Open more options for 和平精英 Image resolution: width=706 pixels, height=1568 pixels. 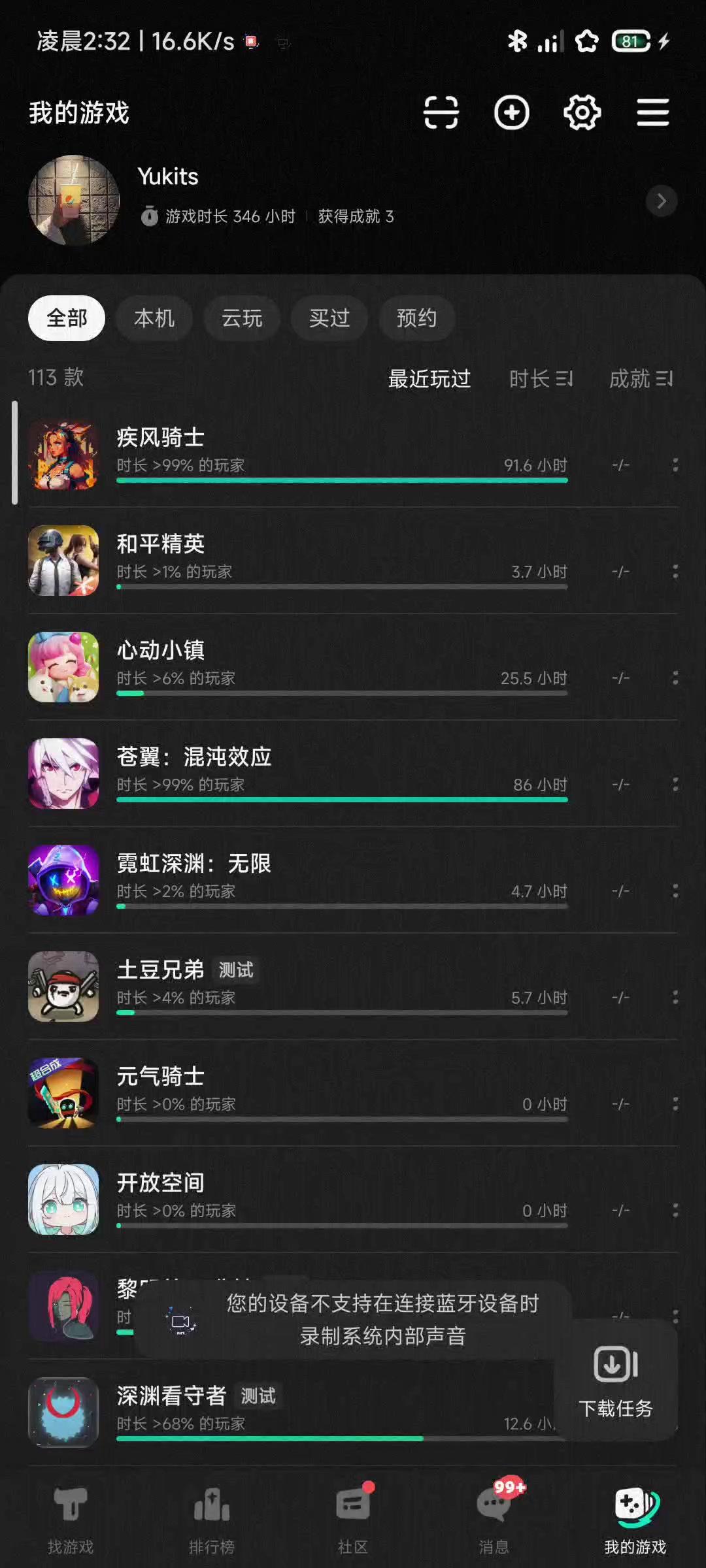pos(675,572)
